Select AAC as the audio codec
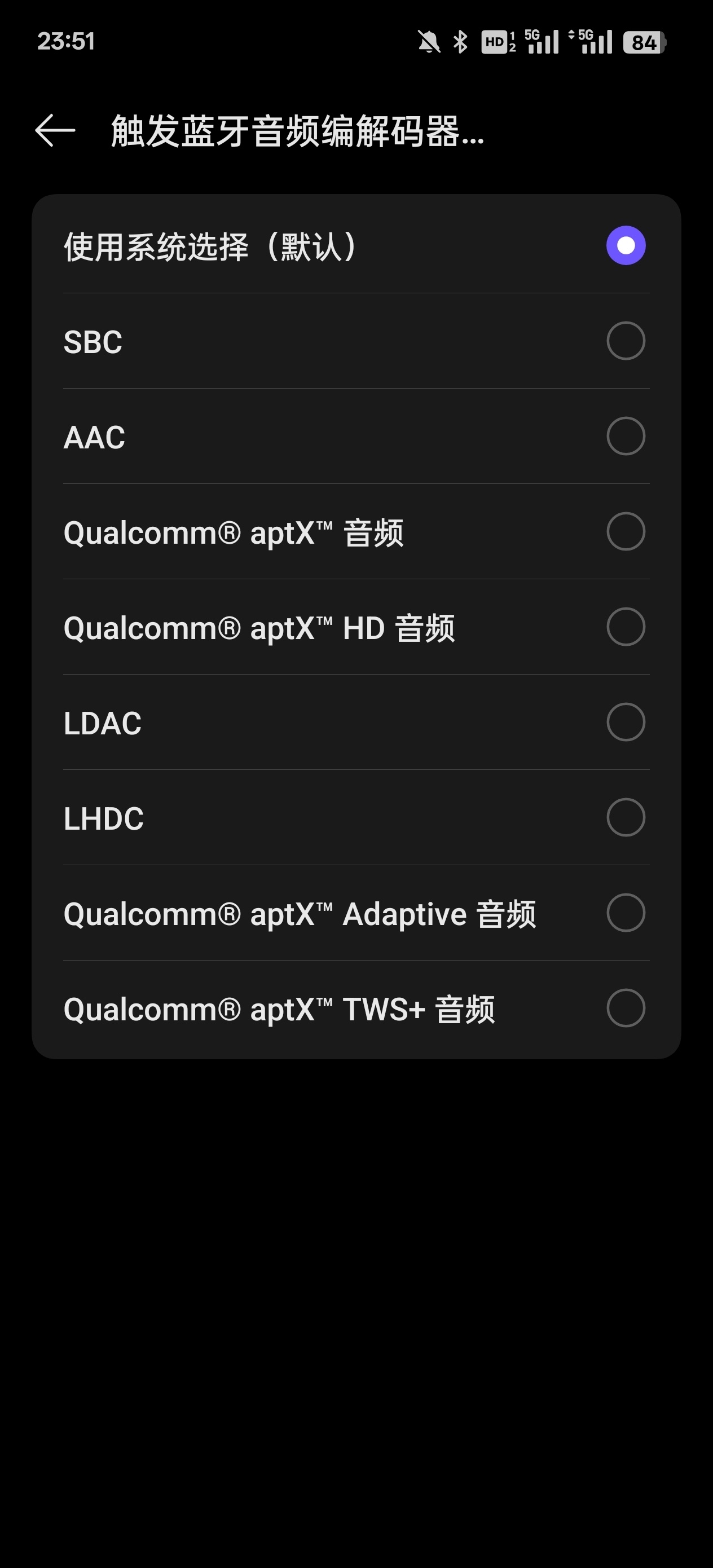This screenshot has height=1568, width=713. [626, 437]
